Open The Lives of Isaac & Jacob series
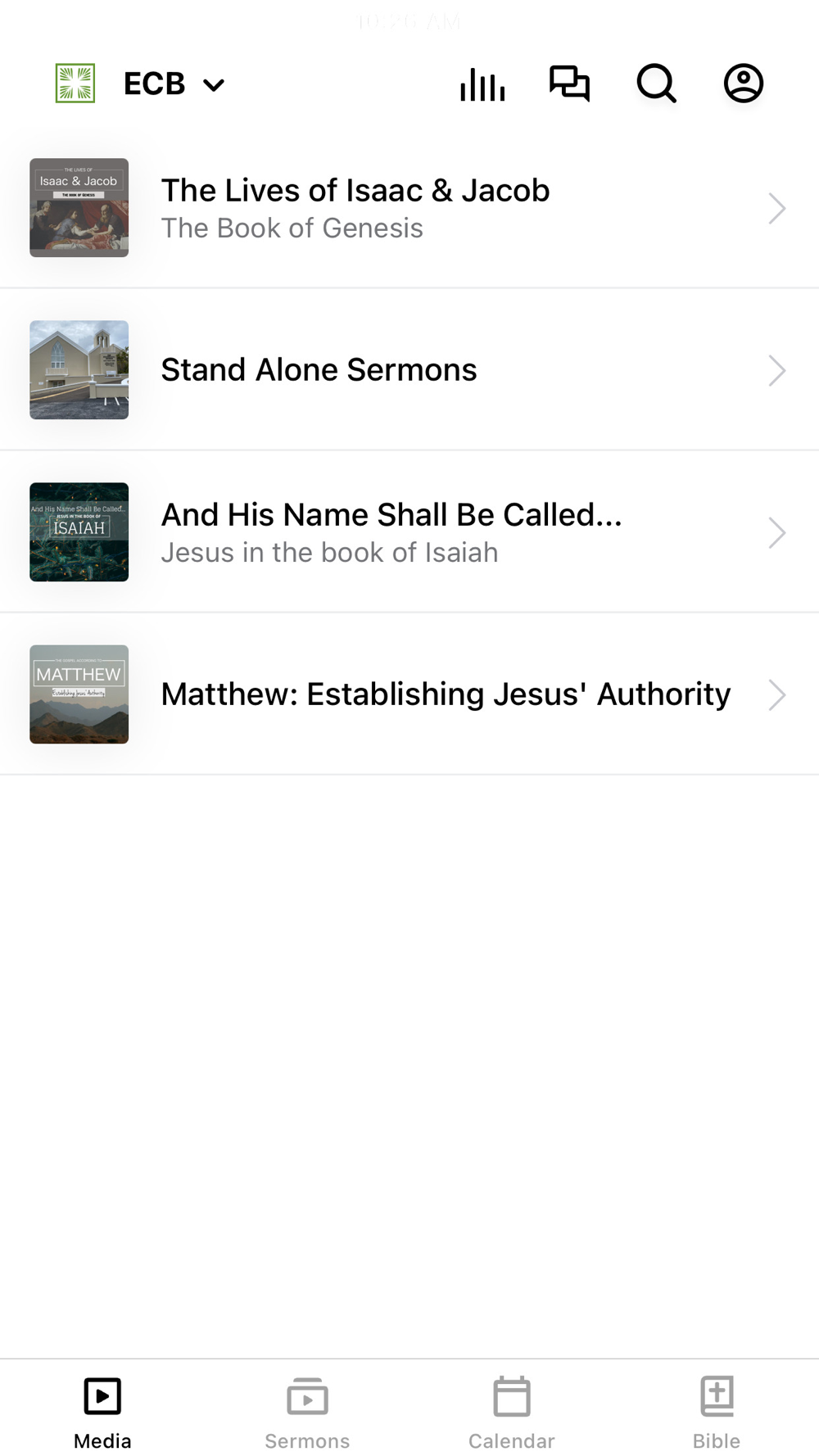This screenshot has height=1456, width=819. click(409, 208)
